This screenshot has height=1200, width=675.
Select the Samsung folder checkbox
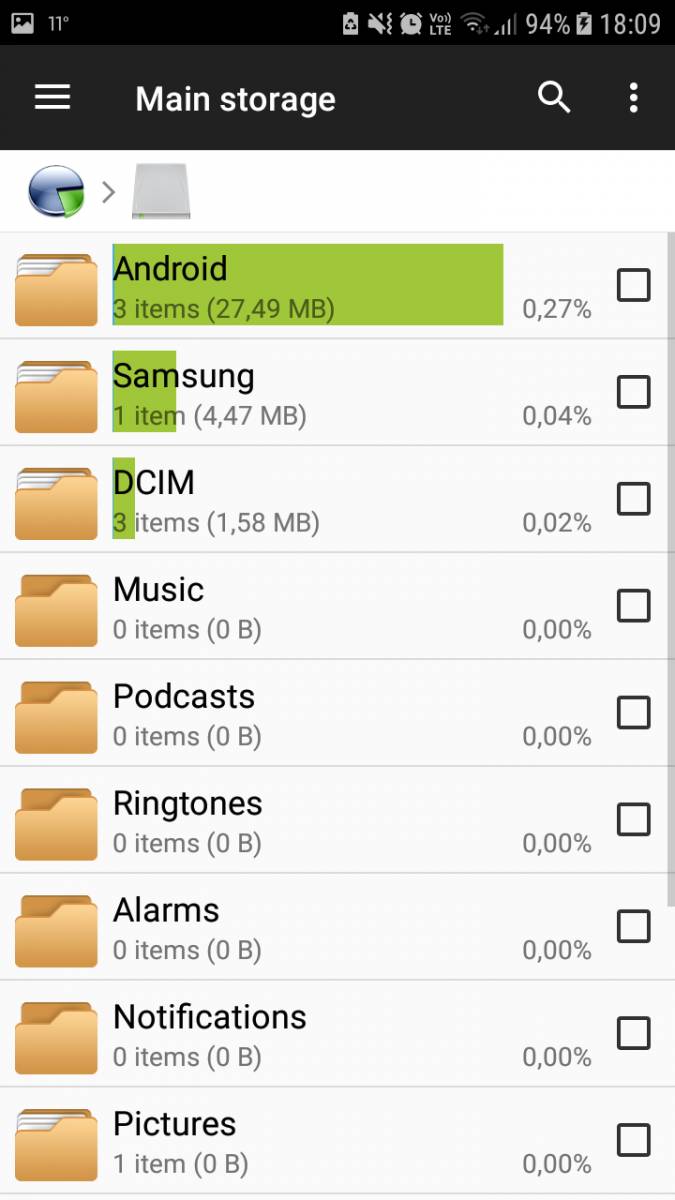coord(634,392)
